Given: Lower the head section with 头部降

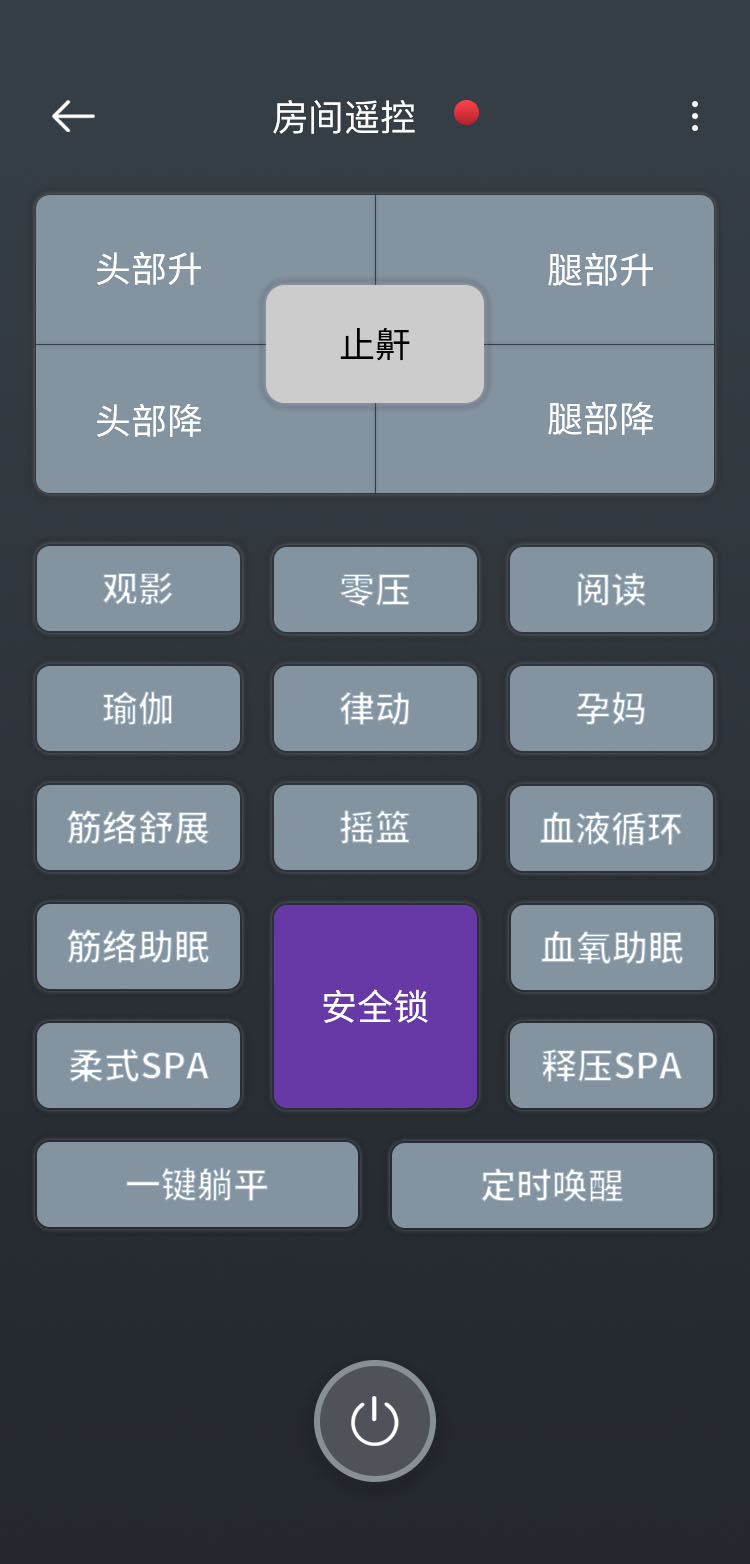Looking at the screenshot, I should pyautogui.click(x=150, y=420).
